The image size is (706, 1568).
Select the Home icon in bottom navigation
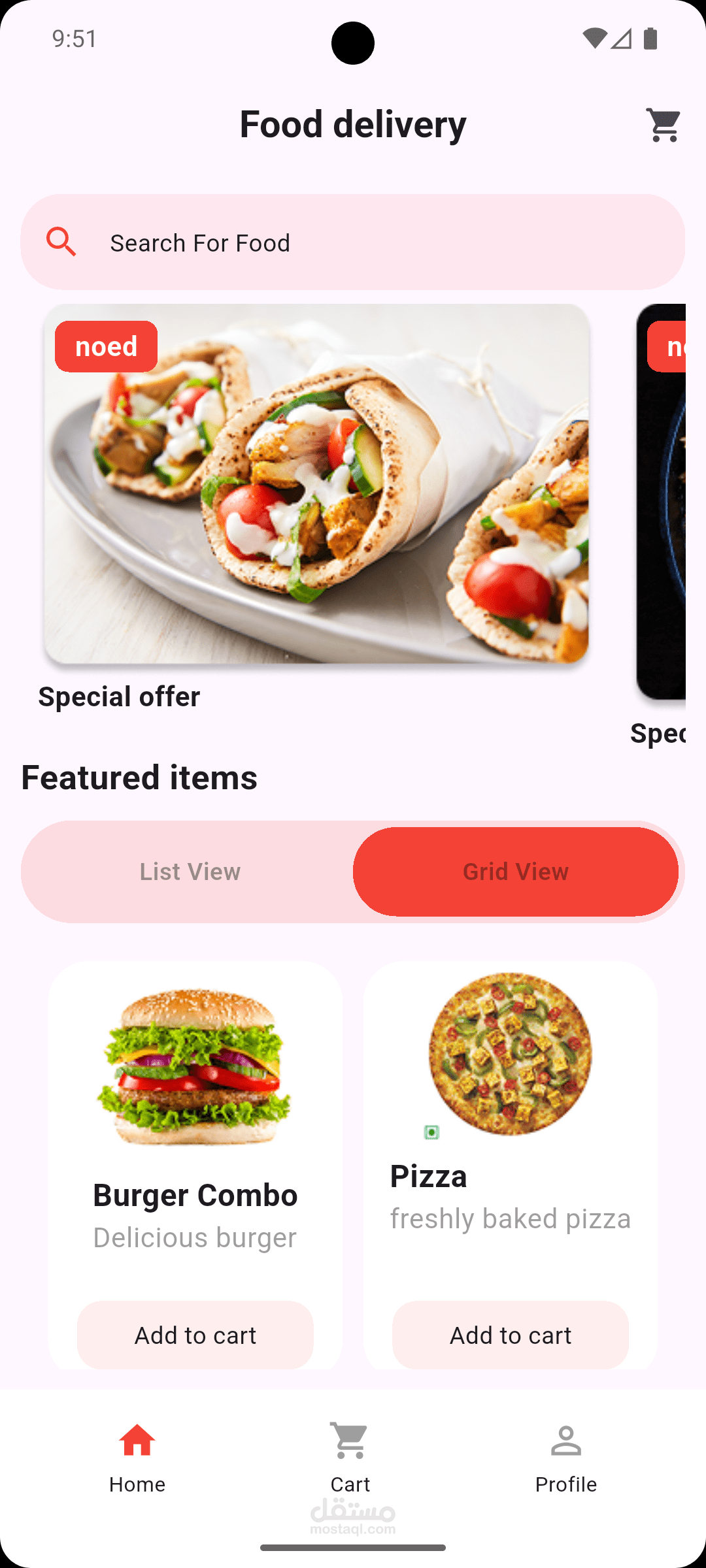point(137,1441)
